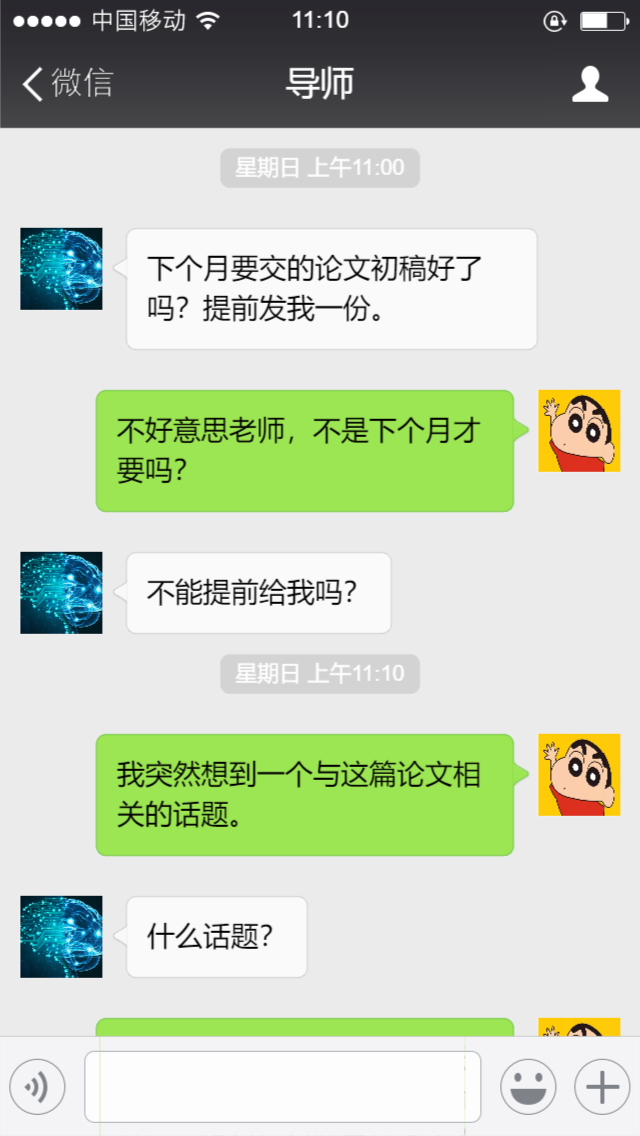Screen dimensions: 640x1136
Task: Switch to voice message input
Action: click(37, 1086)
